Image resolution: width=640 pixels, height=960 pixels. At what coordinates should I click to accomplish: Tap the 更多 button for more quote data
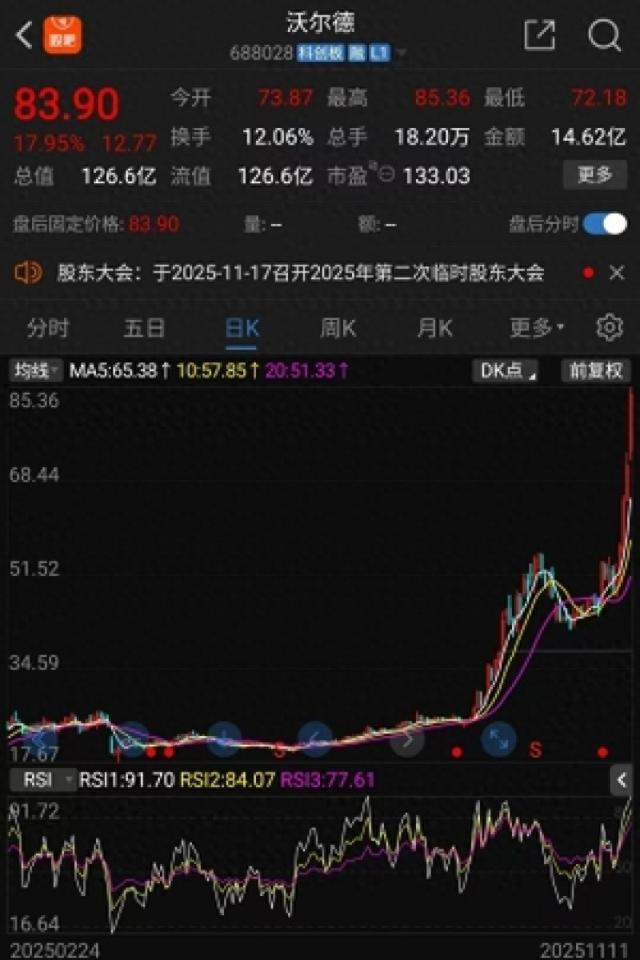(595, 175)
